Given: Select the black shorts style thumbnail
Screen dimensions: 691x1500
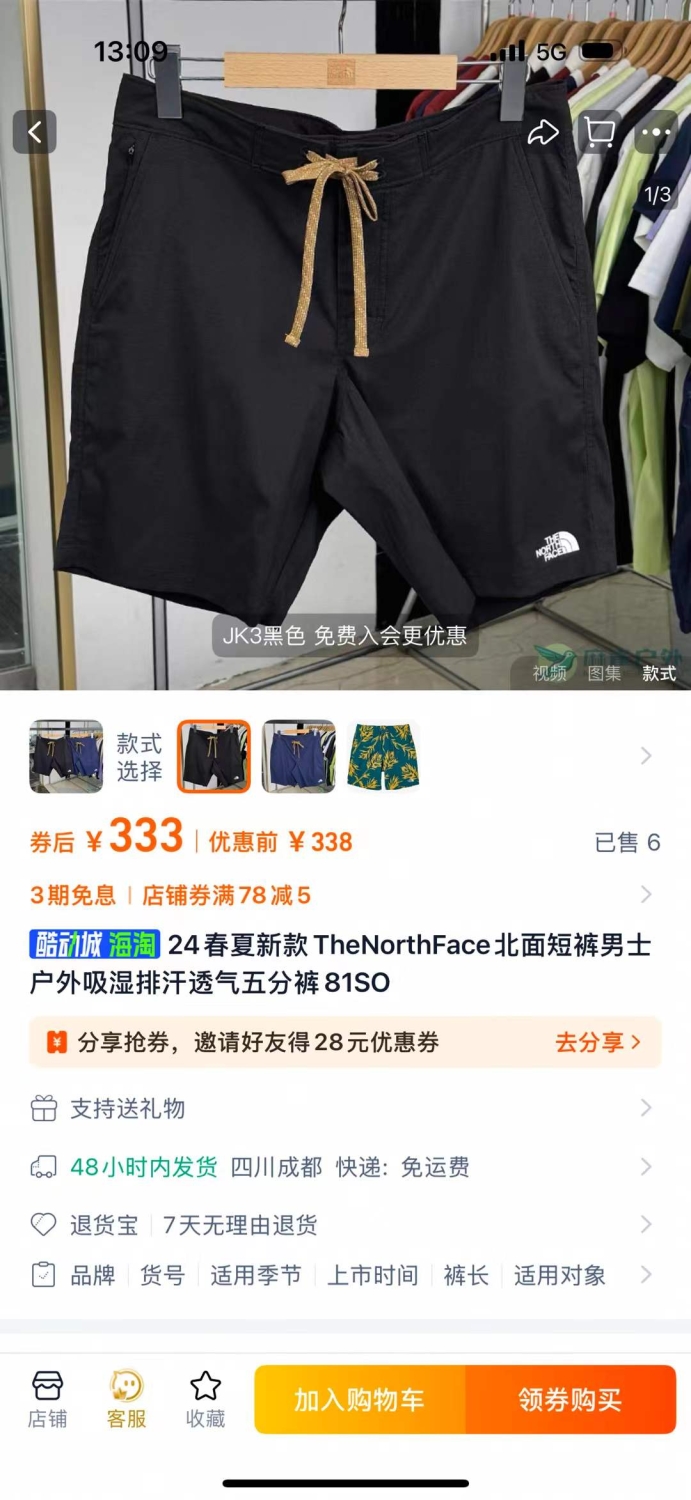Looking at the screenshot, I should [x=214, y=756].
